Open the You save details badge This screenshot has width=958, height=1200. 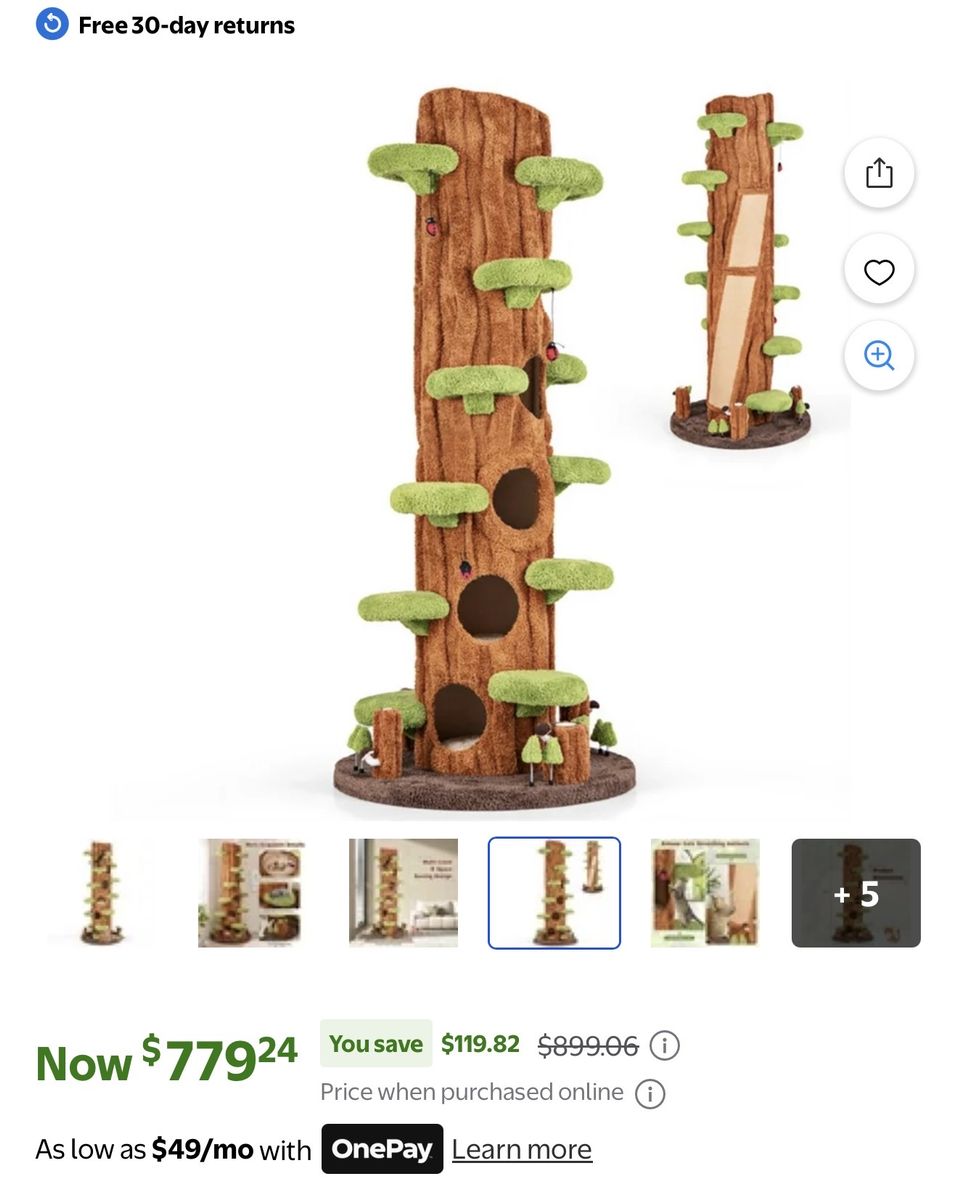pos(376,1043)
